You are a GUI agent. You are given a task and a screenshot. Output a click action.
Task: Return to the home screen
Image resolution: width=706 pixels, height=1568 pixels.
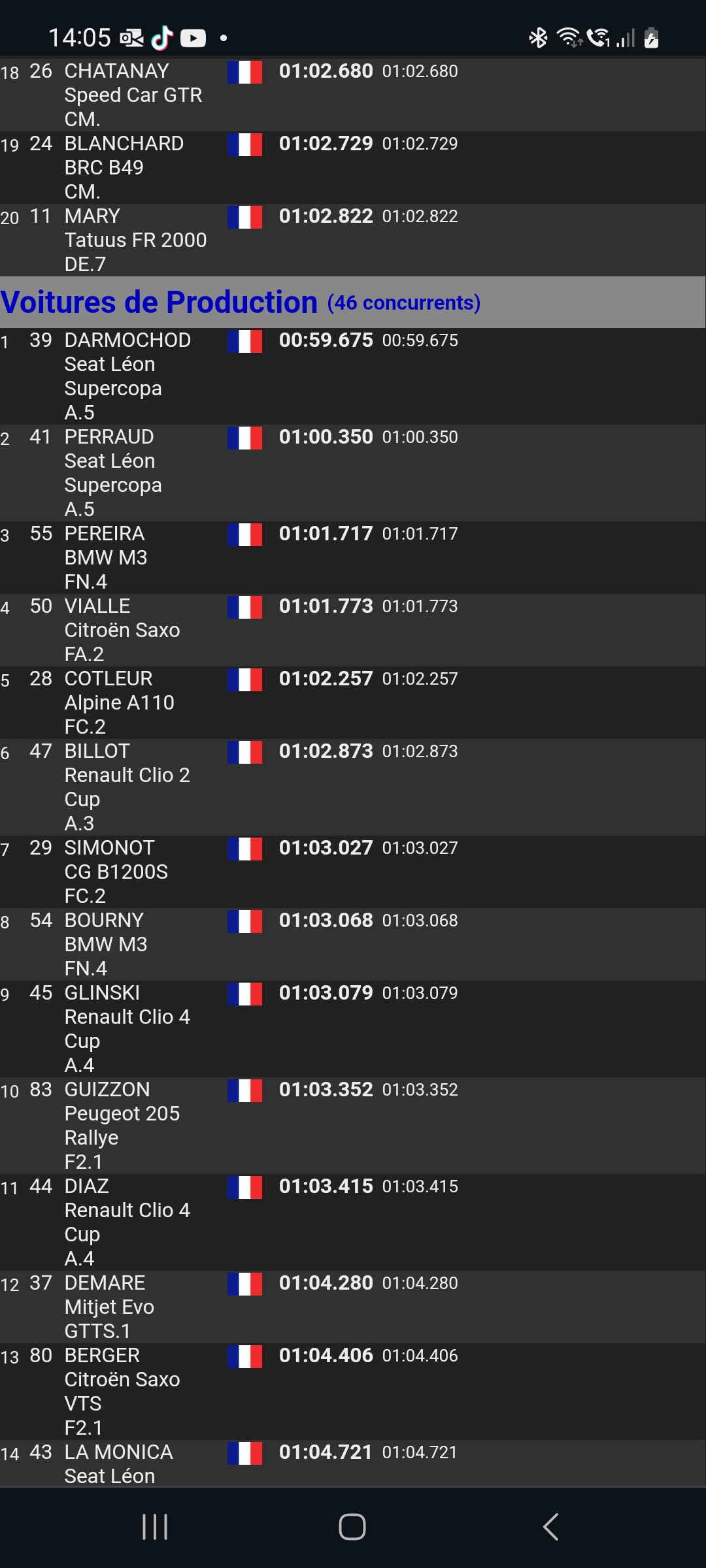(352, 1527)
